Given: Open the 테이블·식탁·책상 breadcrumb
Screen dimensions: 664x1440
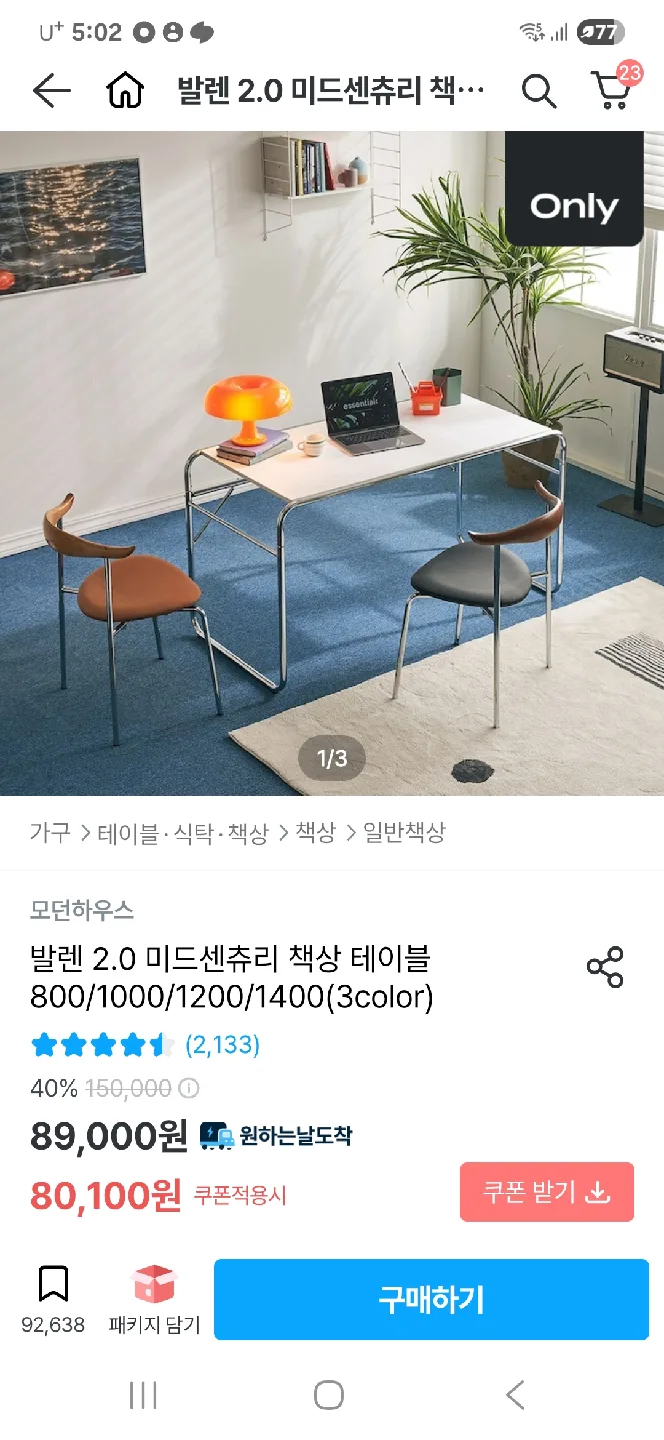Looking at the screenshot, I should click(x=183, y=833).
